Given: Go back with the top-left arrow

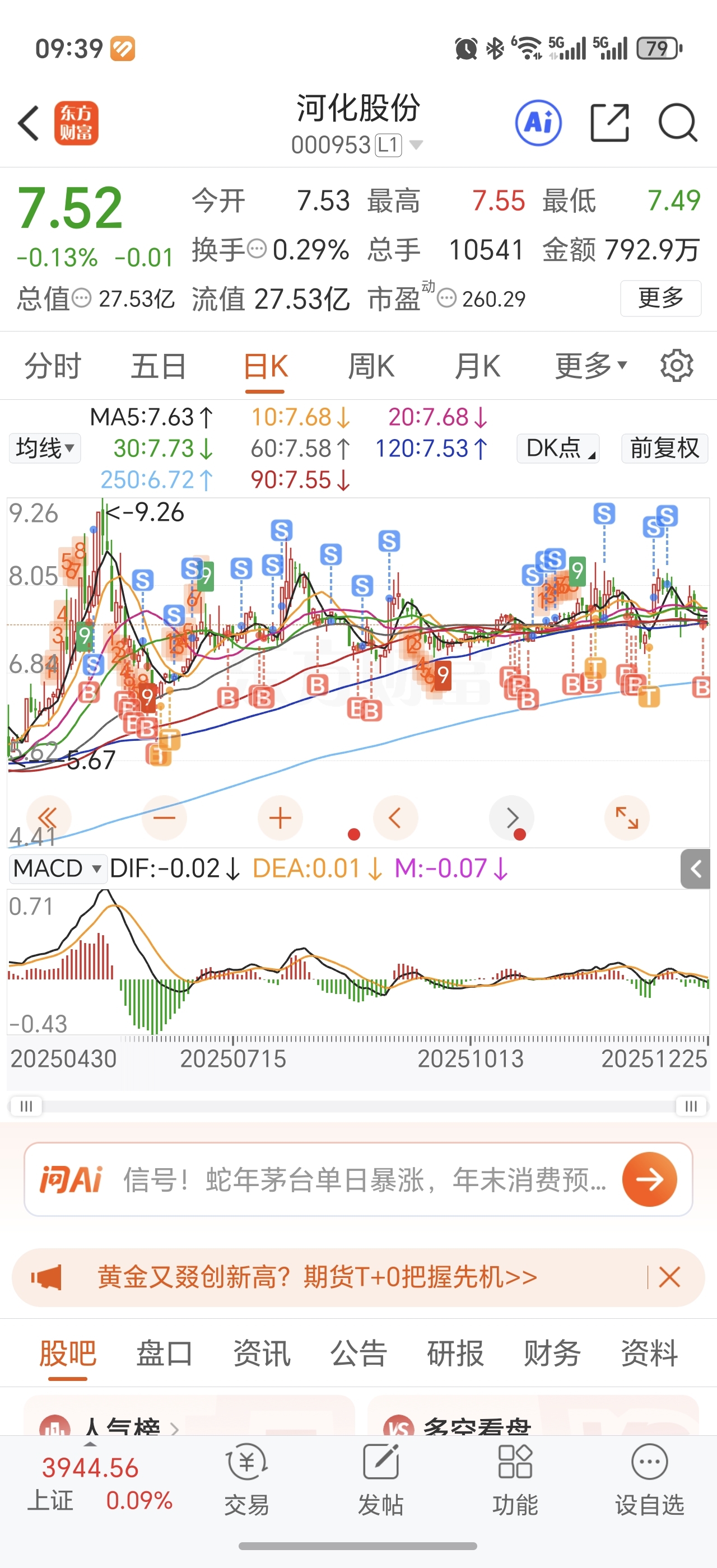Looking at the screenshot, I should click(x=29, y=123).
